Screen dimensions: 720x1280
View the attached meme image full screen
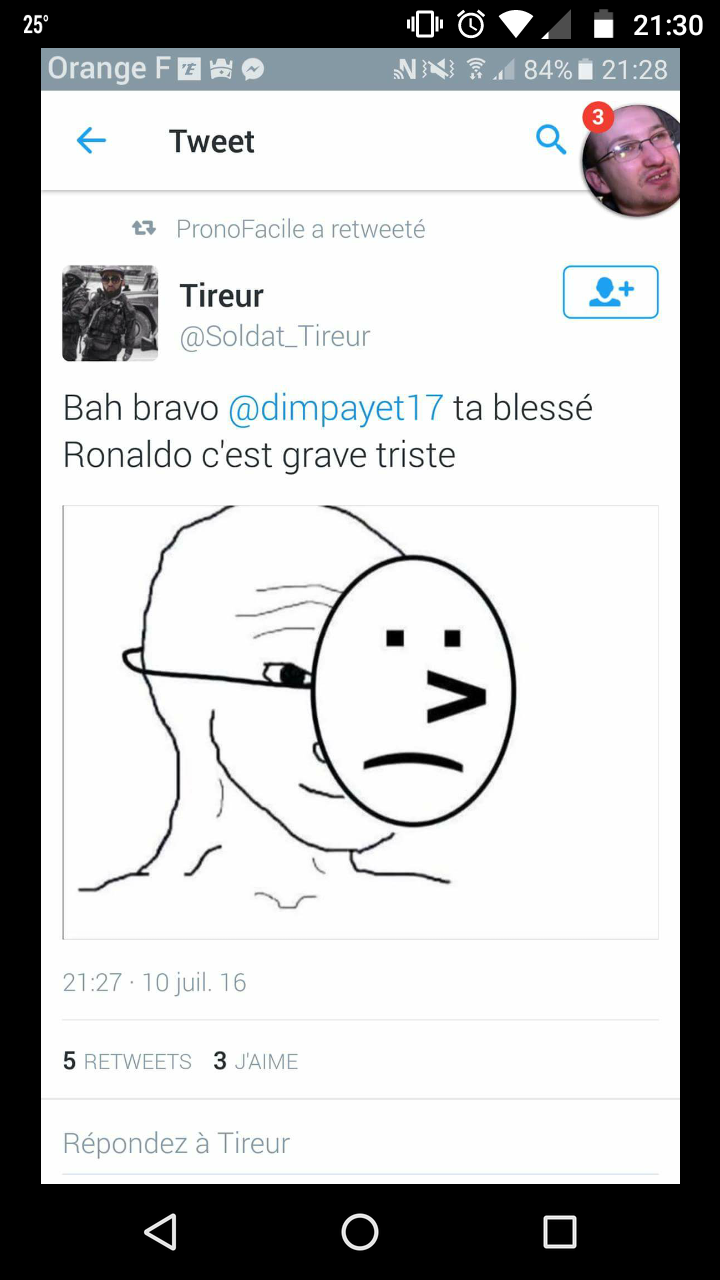(360, 722)
